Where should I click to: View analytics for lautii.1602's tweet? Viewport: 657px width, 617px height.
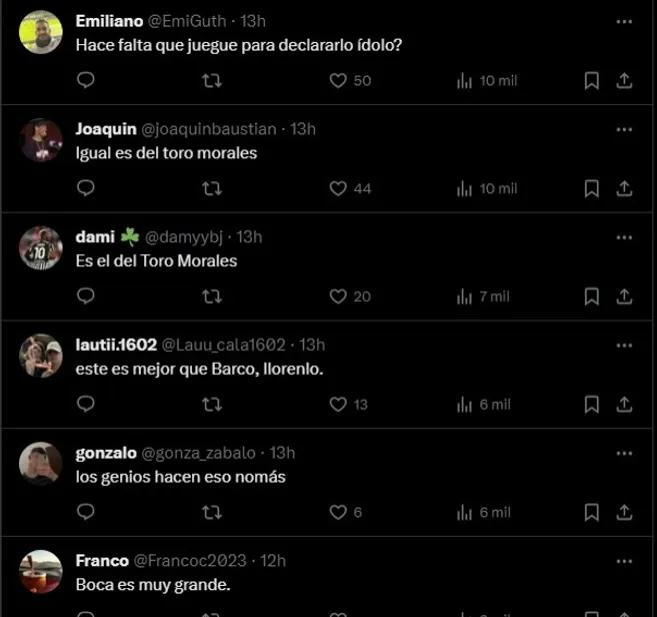click(x=464, y=404)
